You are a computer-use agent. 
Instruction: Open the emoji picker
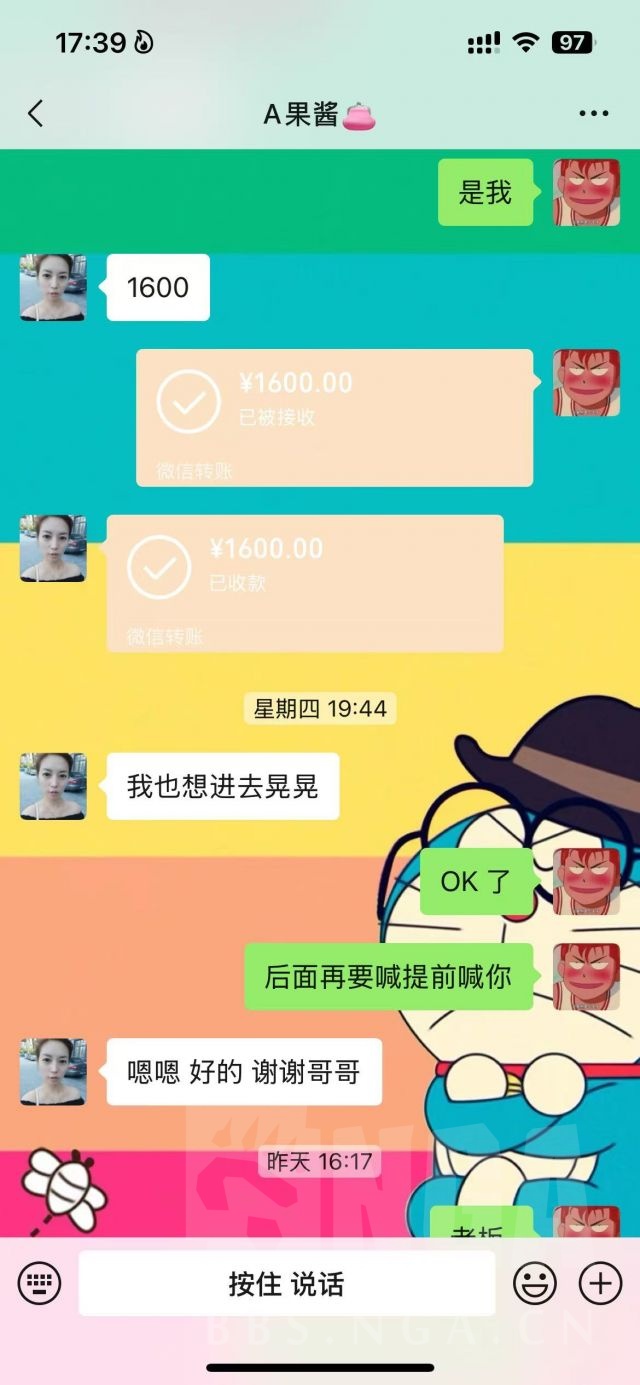point(535,1283)
